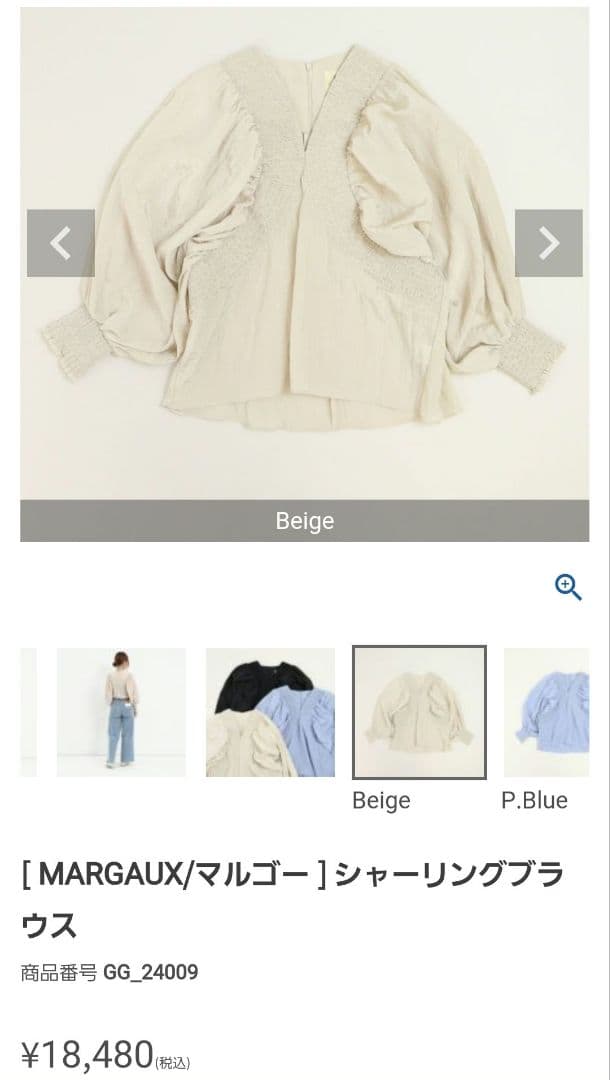This screenshot has width=610, height=1080.
Task: Zoom into the product image with the magnifier
Action: point(568,587)
